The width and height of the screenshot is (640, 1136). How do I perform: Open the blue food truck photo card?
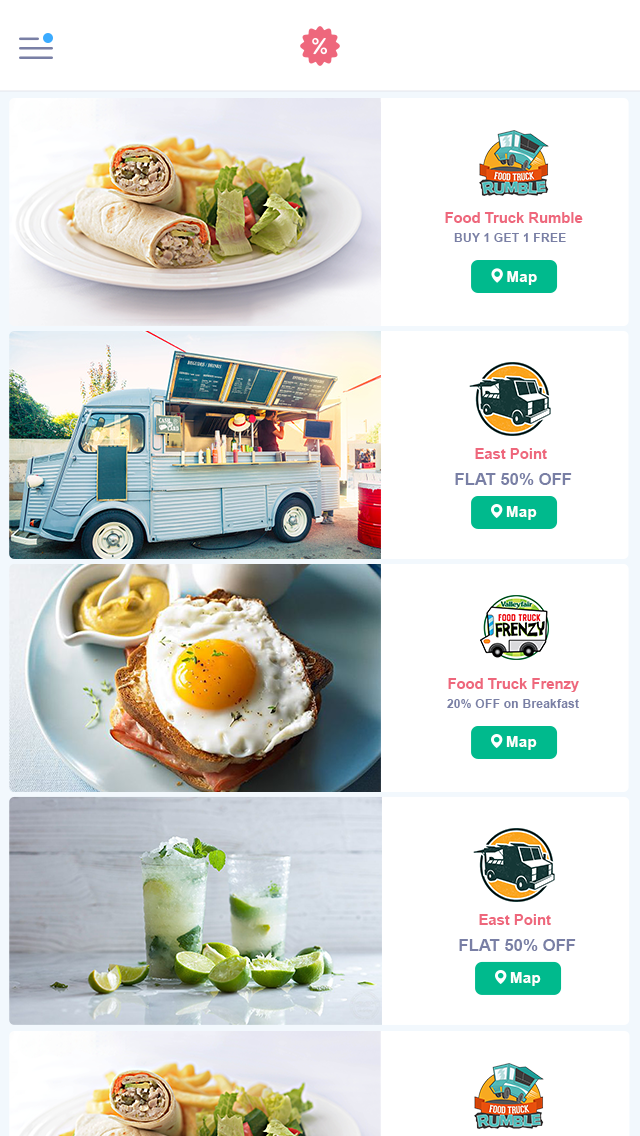pos(195,445)
